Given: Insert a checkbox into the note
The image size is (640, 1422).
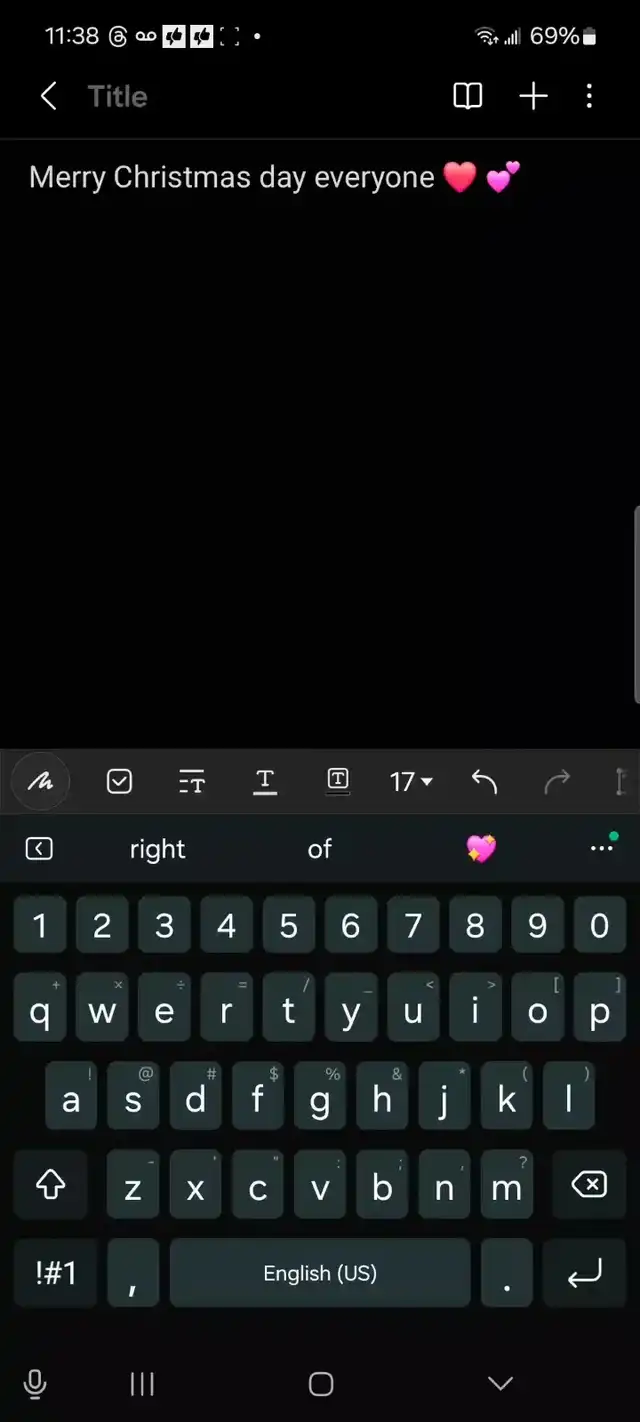Looking at the screenshot, I should [x=119, y=782].
